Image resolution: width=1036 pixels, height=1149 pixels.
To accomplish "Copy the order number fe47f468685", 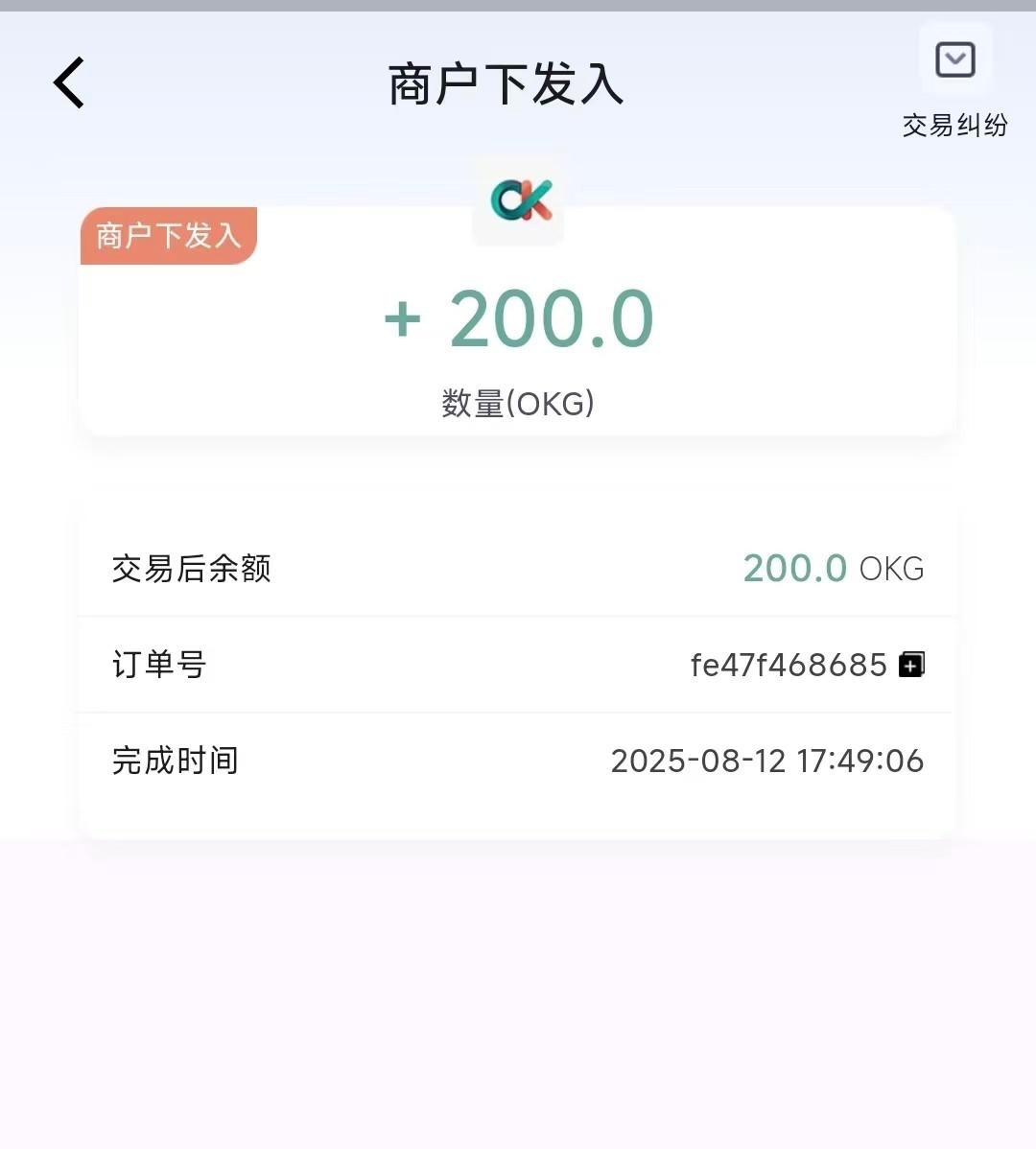I will point(911,665).
